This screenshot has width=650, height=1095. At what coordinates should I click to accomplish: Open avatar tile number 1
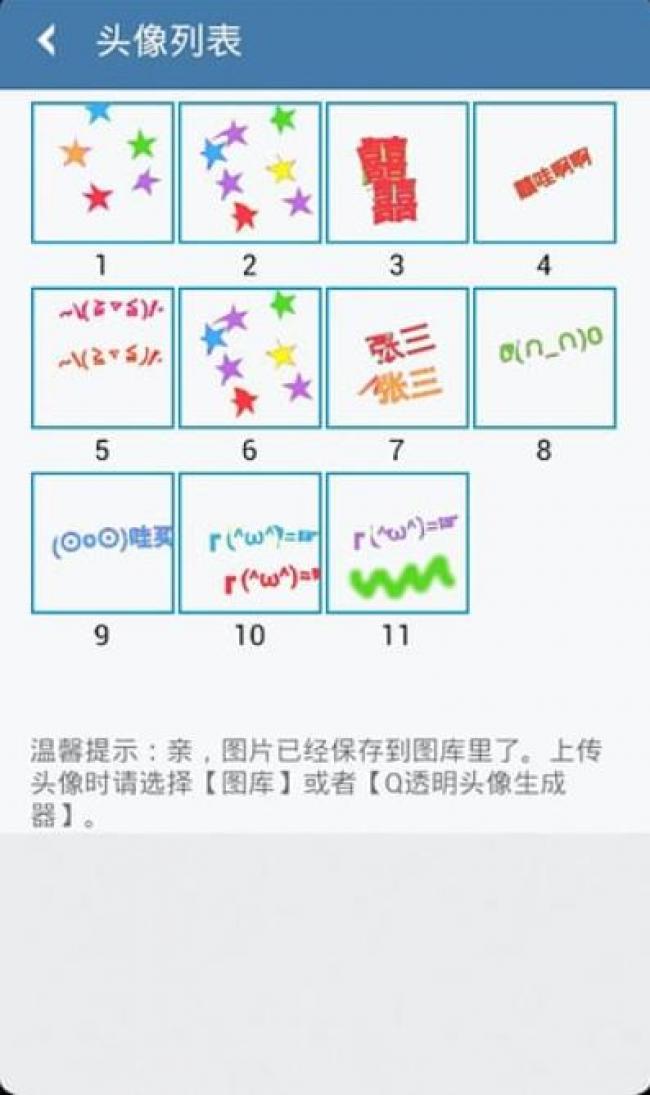pyautogui.click(x=102, y=172)
